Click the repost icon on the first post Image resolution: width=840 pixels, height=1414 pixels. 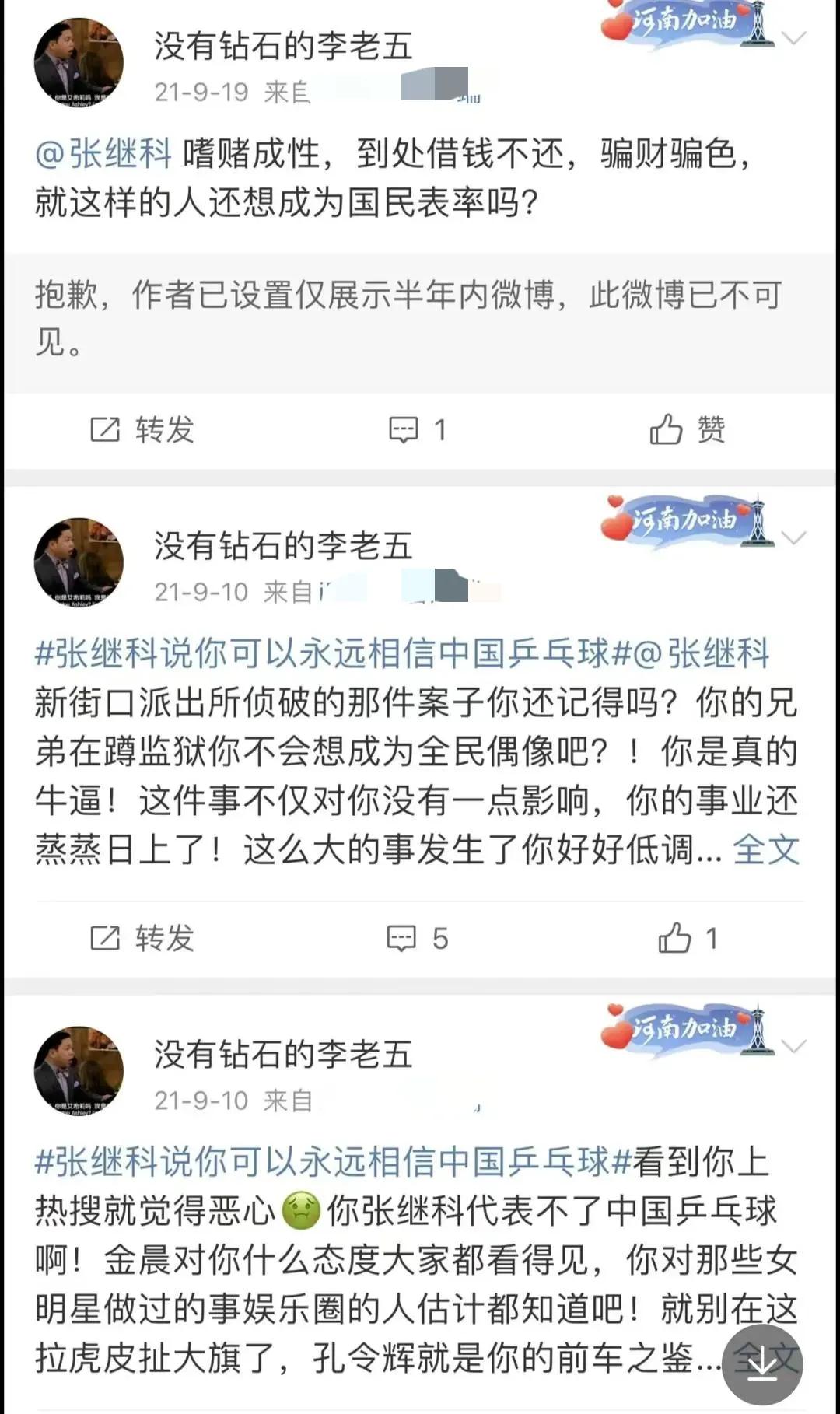pyautogui.click(x=105, y=427)
